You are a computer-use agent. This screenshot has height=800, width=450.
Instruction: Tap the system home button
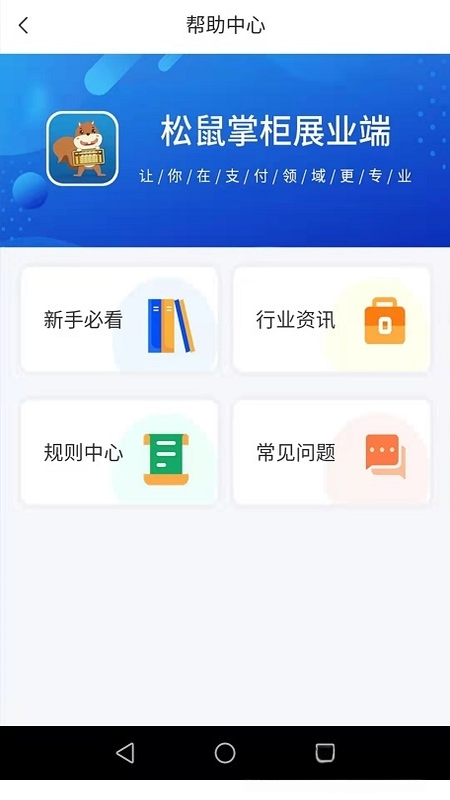225,753
